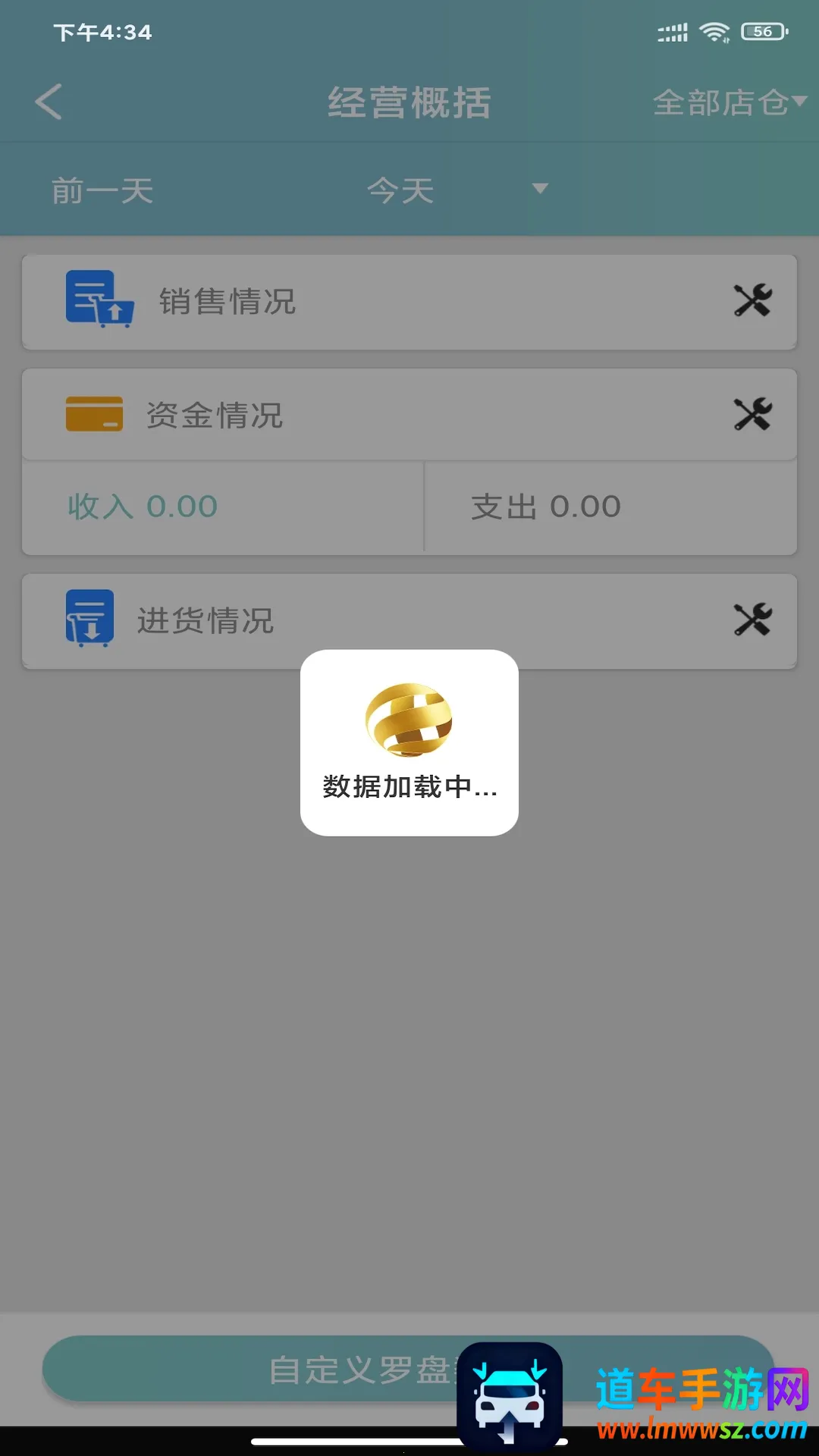This screenshot has height=1456, width=819.
Task: Open settings tool for 资金情况
Action: [x=752, y=415]
